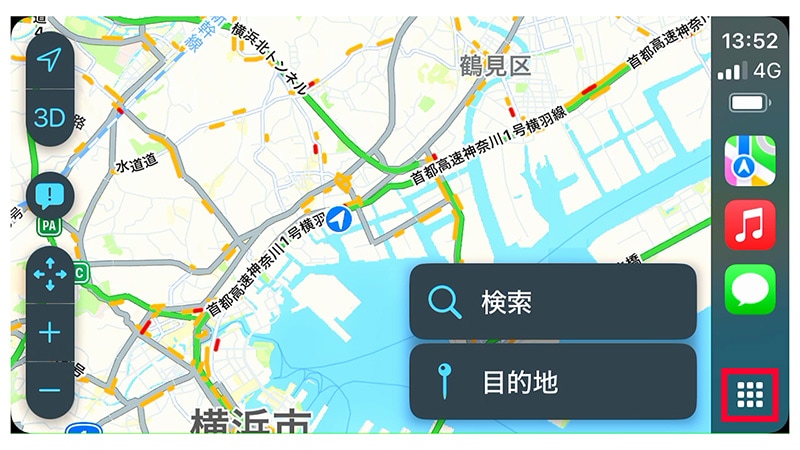Show the CarPlay app grid
This screenshot has width=800, height=450.
click(749, 393)
